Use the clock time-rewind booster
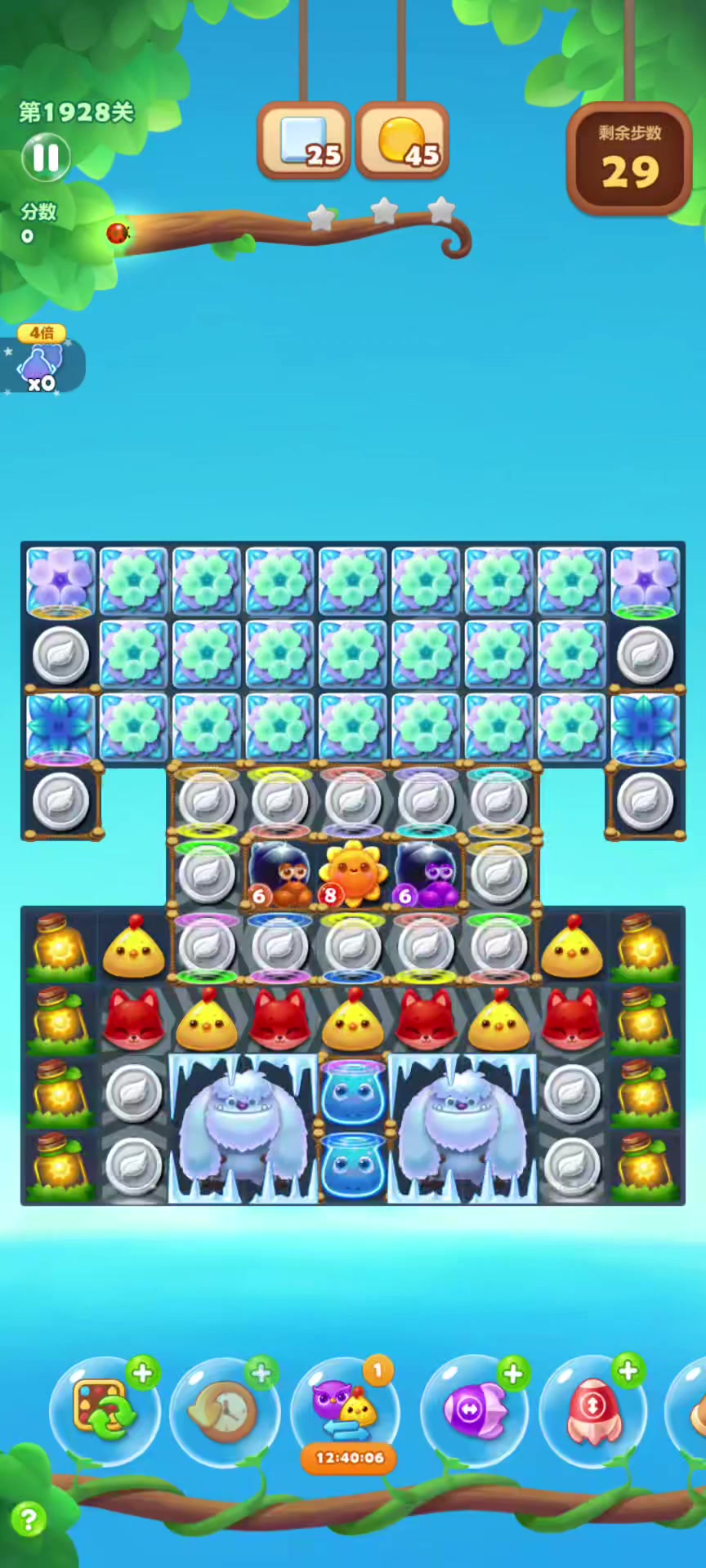Viewport: 706px width, 1568px height. [224, 1410]
